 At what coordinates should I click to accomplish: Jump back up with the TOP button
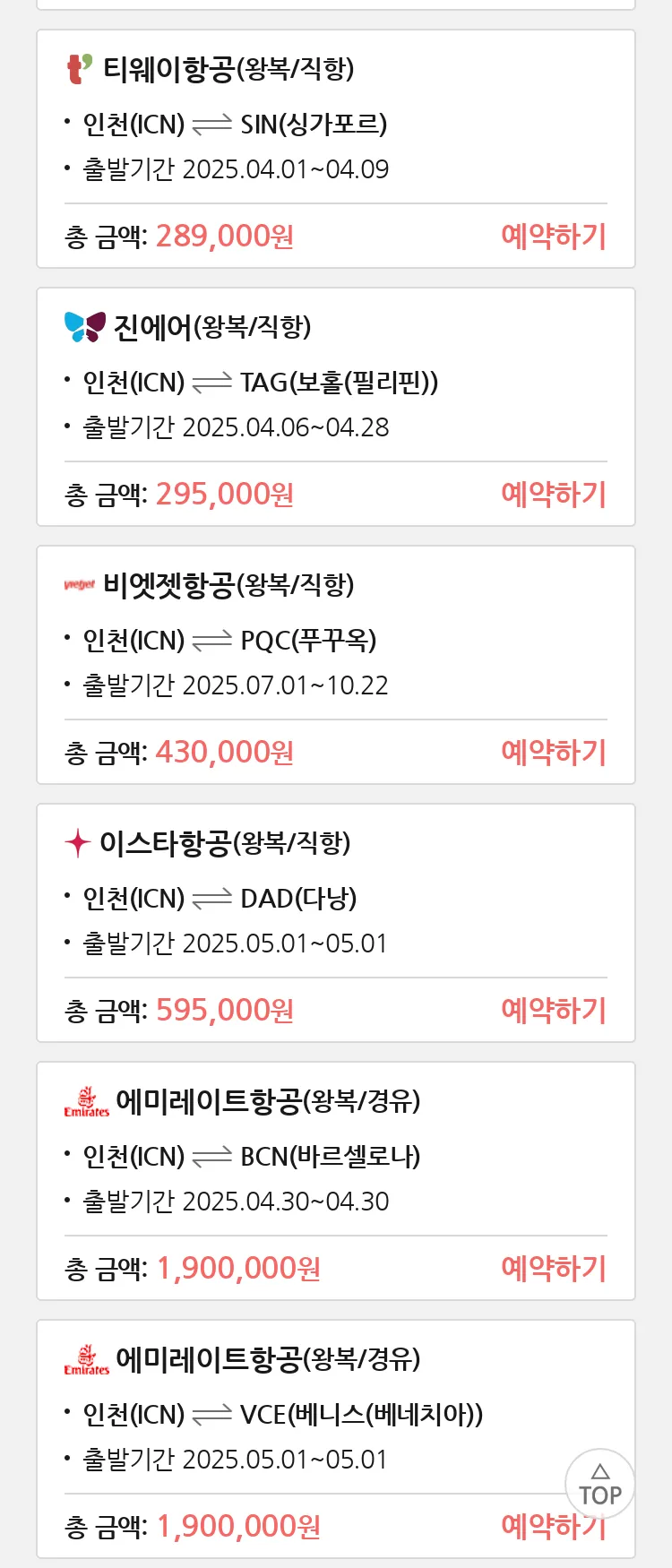click(599, 1484)
